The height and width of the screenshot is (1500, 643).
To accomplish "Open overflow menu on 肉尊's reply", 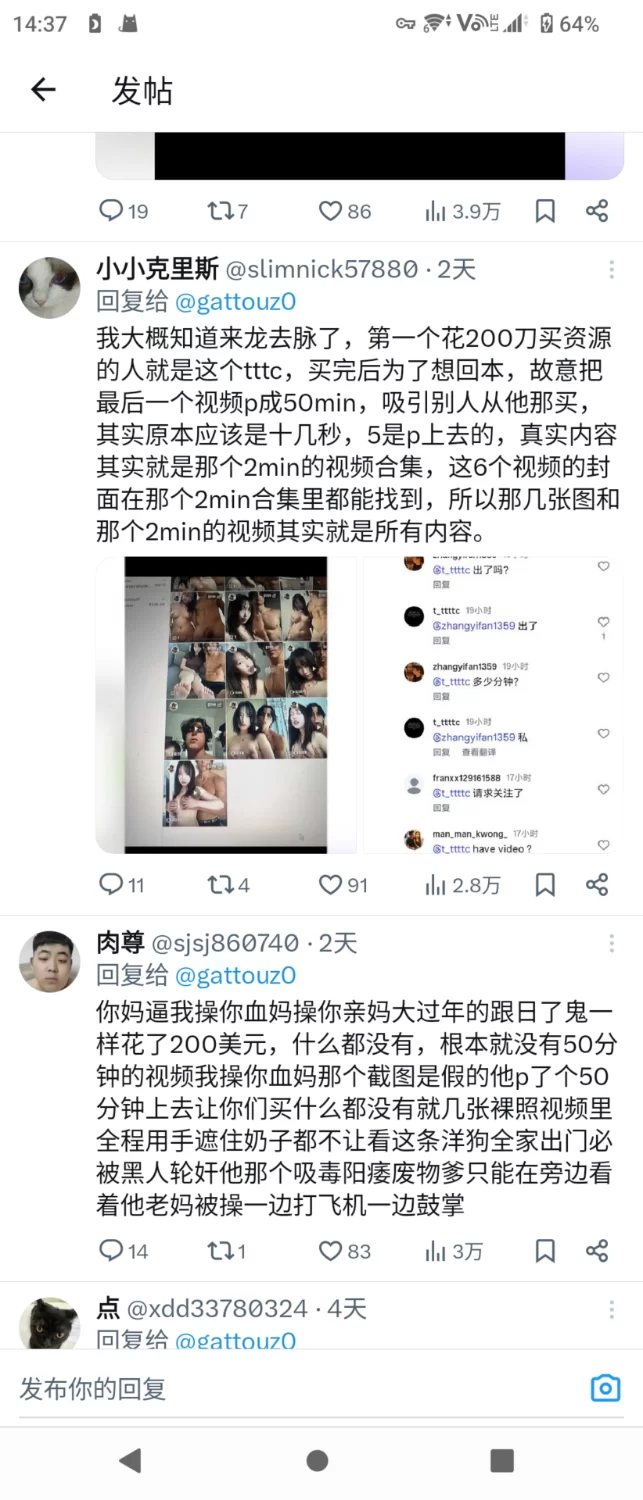I will (x=612, y=943).
